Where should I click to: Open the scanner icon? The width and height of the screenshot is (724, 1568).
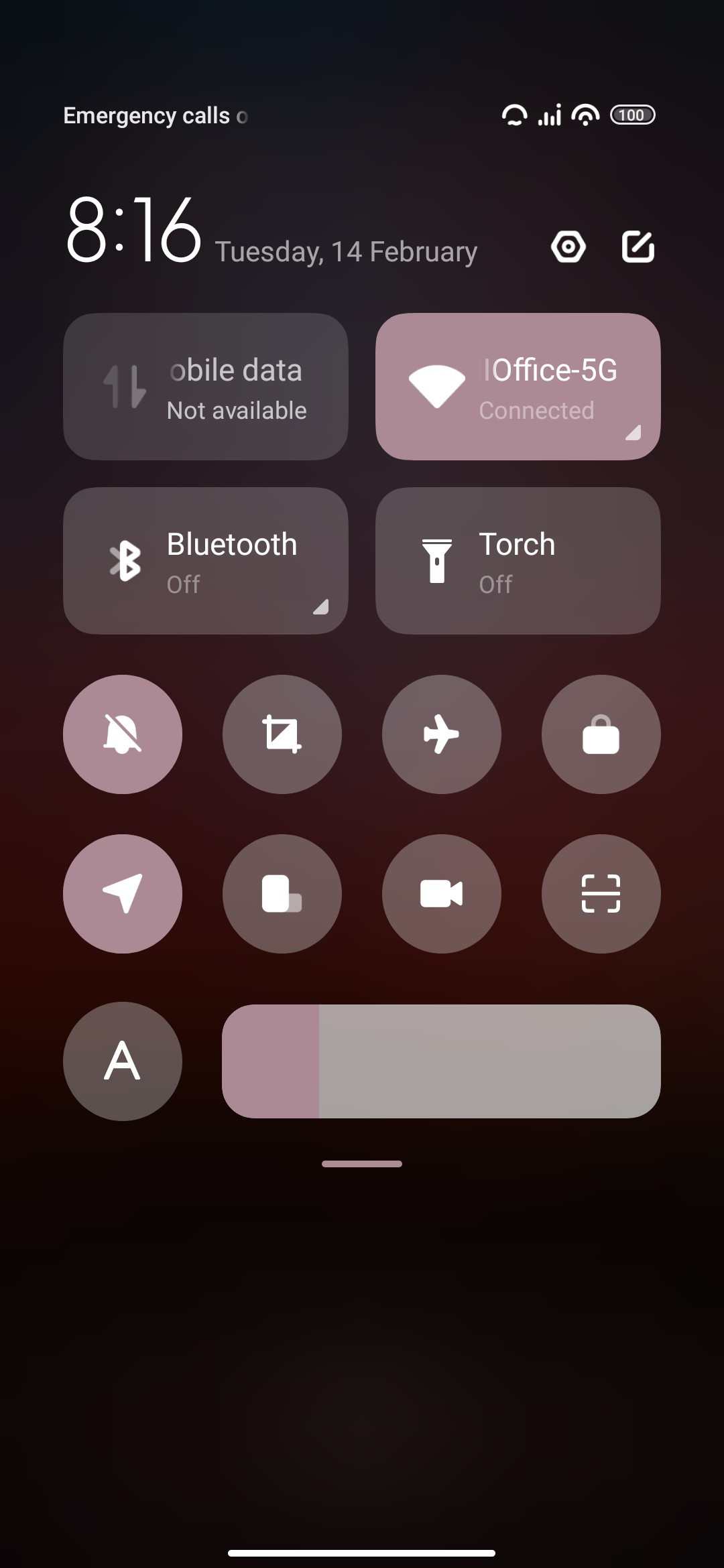[601, 894]
